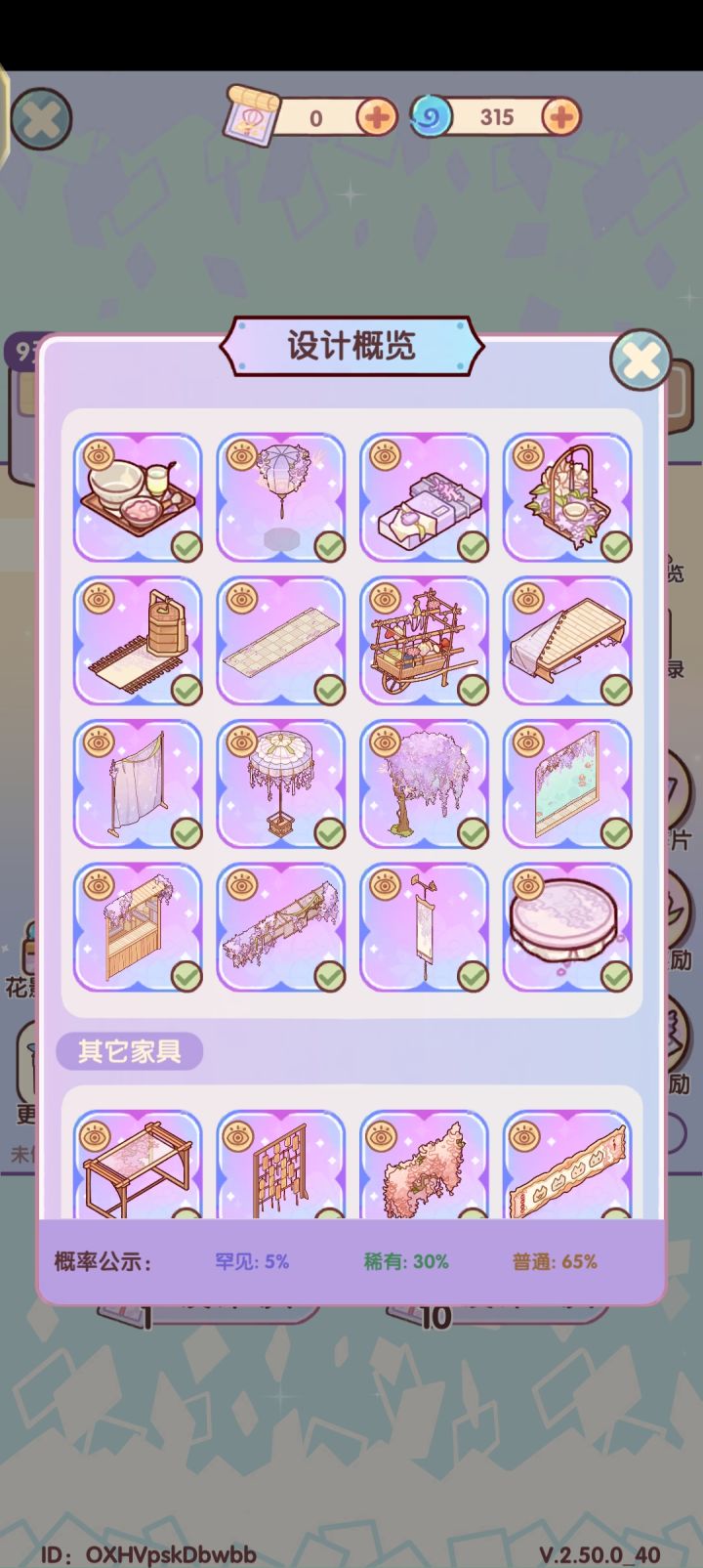Screen dimensions: 703x1568
Task: Preview the wisteria fence item
Action: tap(281, 928)
